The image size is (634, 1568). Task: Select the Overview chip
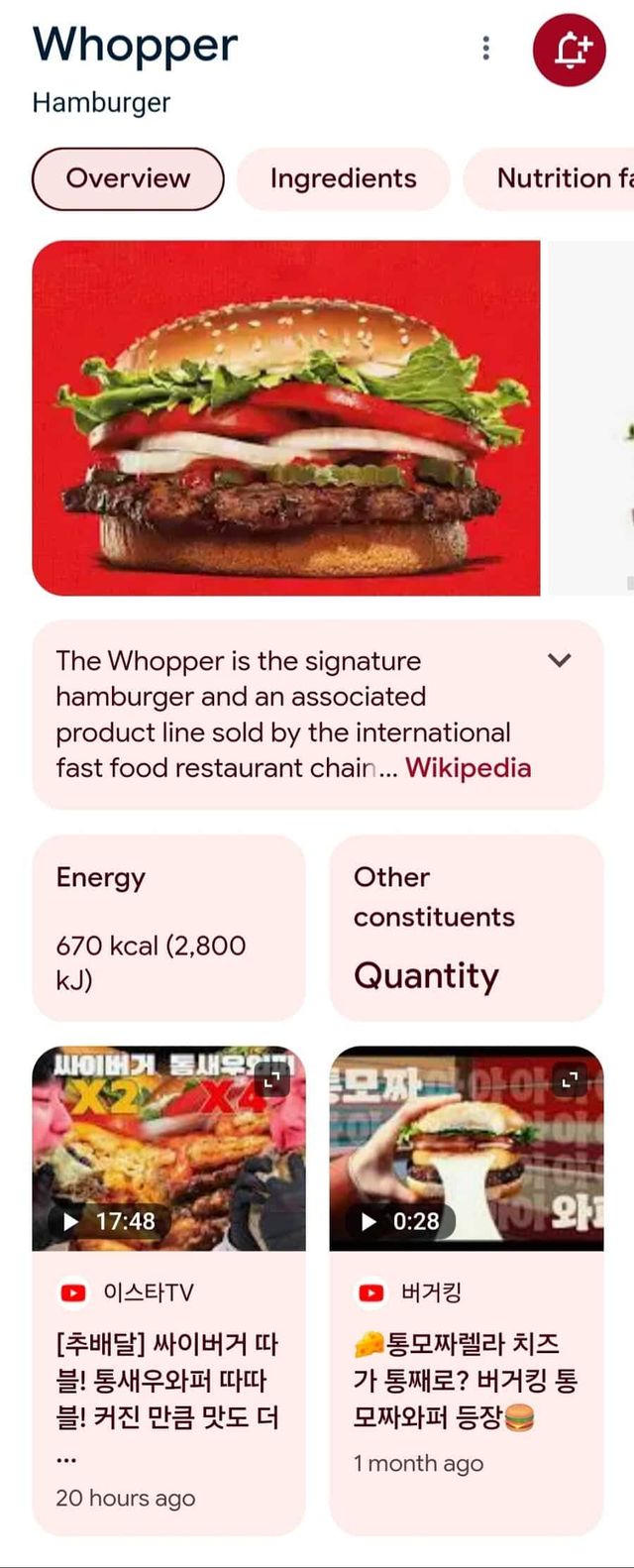point(128,178)
